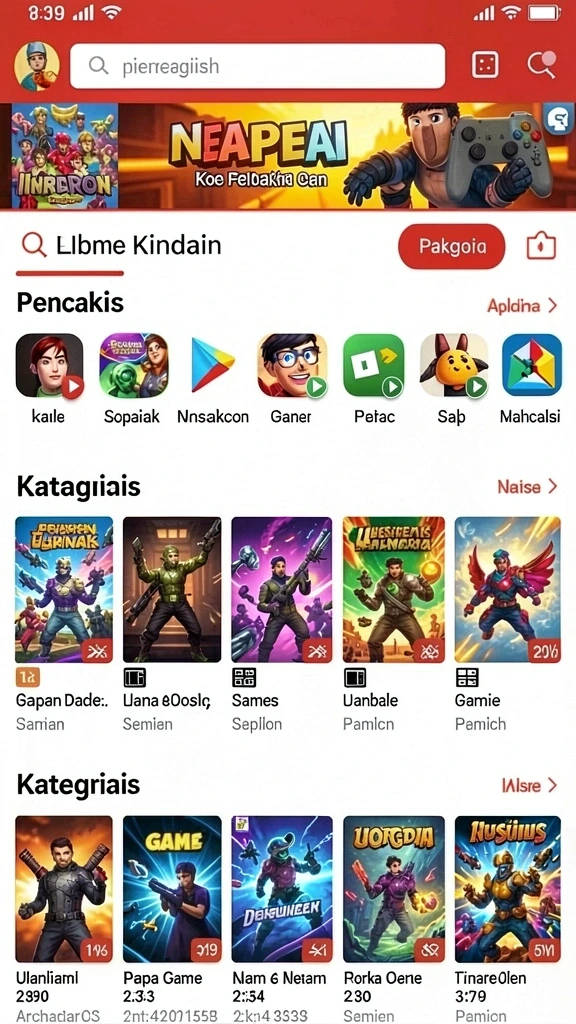The image size is (576, 1024).
Task: Open the profile avatar in the header
Action: 37,66
